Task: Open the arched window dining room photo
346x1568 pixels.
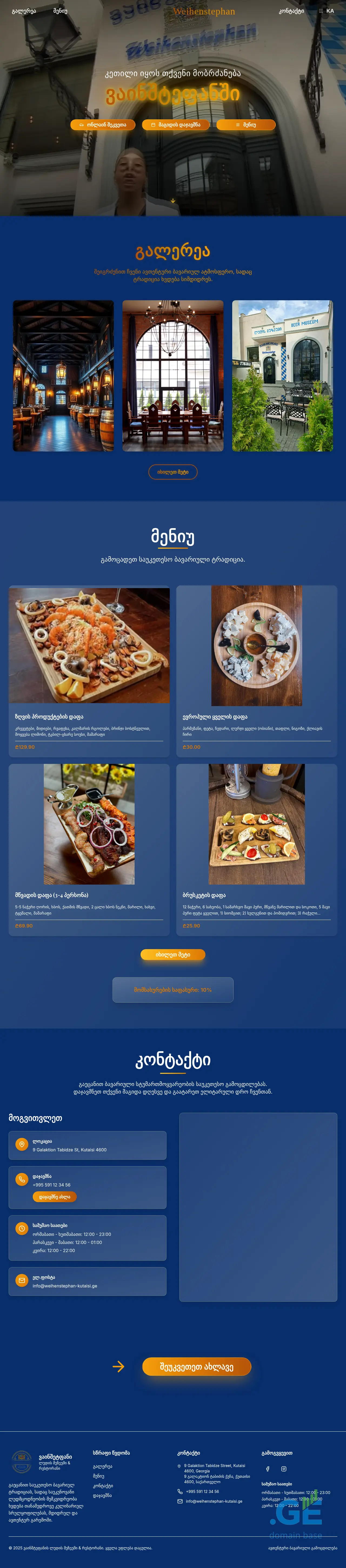Action: tap(173, 376)
